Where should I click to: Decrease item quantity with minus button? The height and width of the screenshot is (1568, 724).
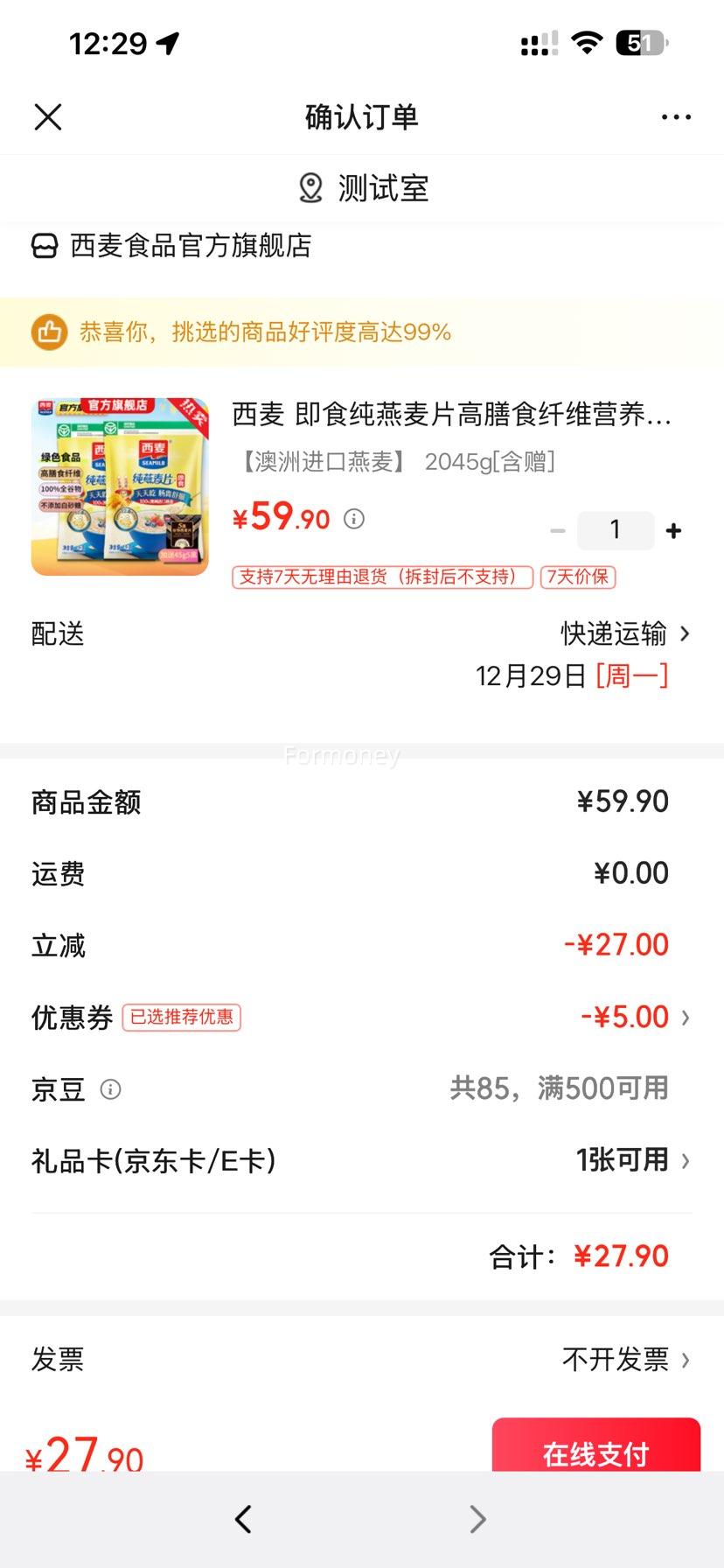pyautogui.click(x=557, y=529)
